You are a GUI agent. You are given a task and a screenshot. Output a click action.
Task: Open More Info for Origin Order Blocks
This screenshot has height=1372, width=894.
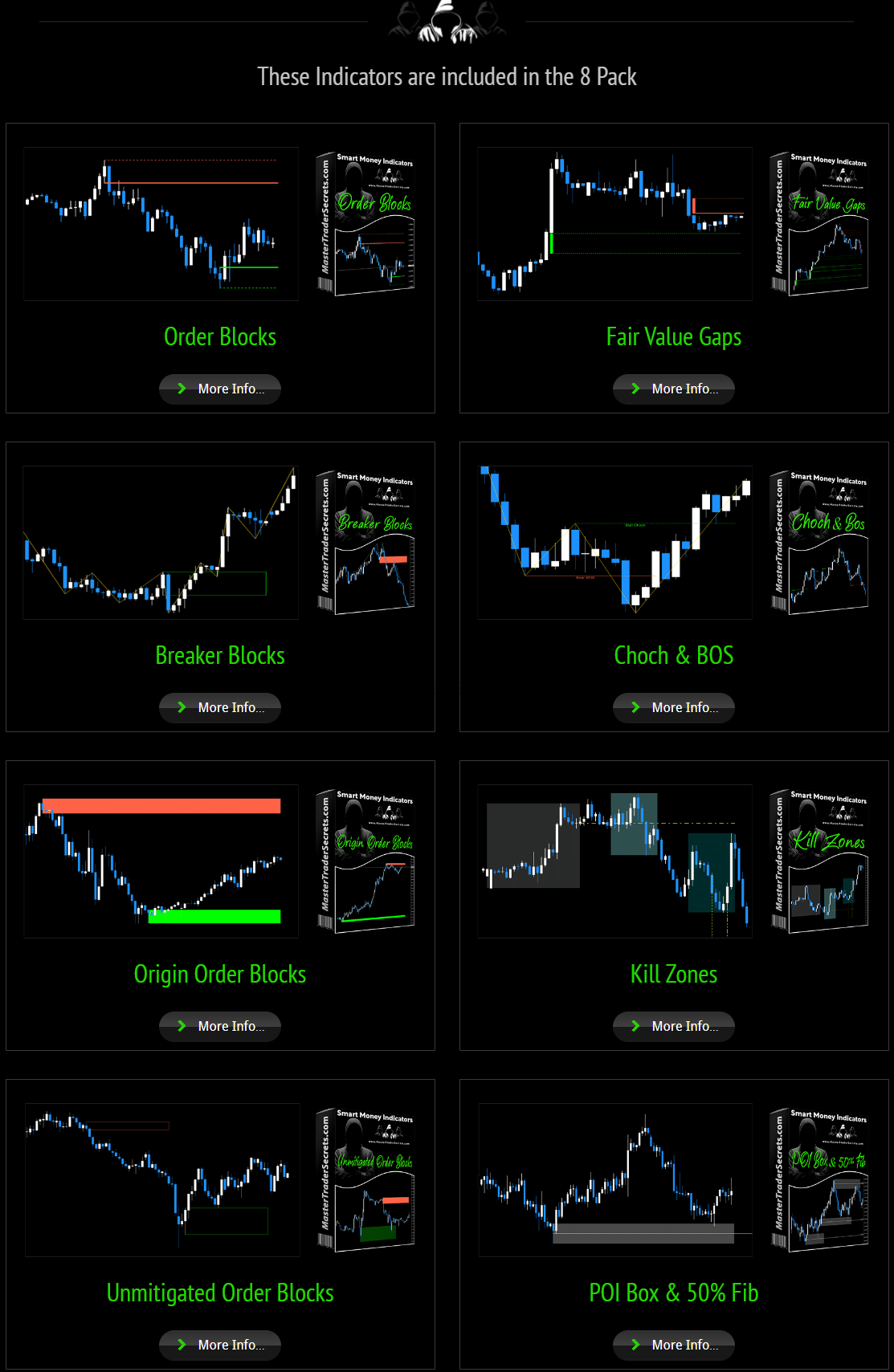220,1027
